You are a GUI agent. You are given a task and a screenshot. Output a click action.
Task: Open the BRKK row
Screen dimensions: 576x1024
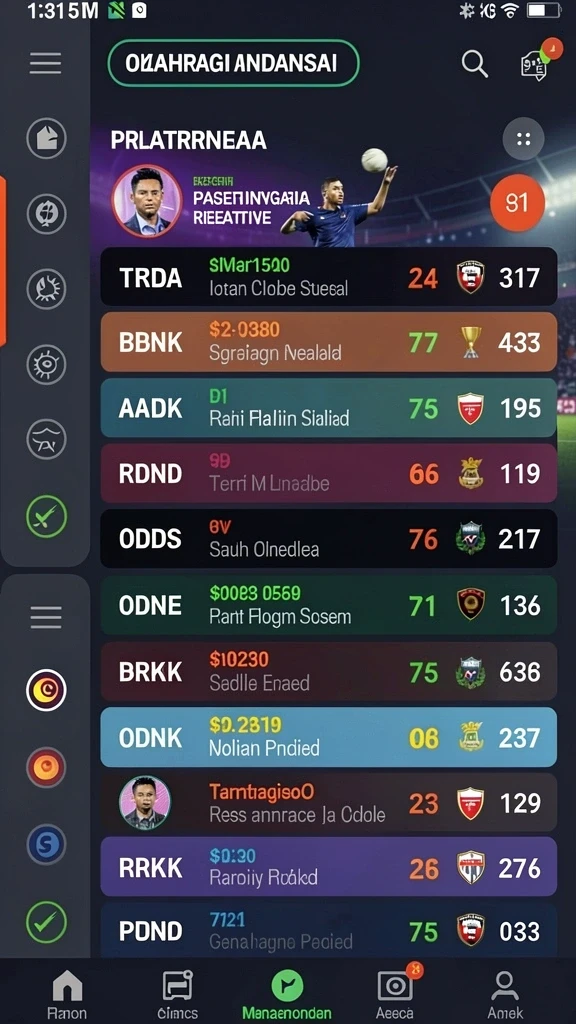(x=328, y=671)
